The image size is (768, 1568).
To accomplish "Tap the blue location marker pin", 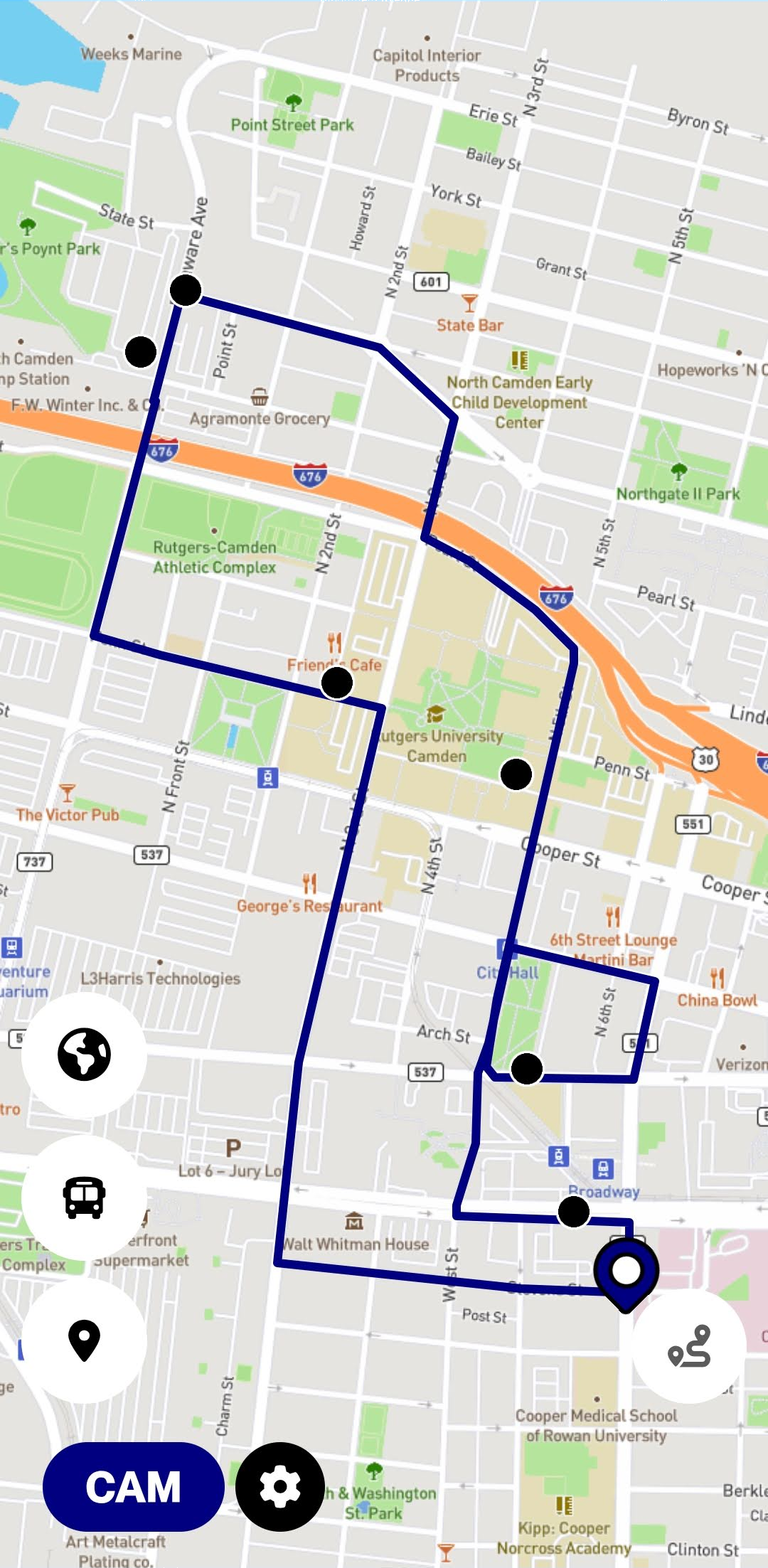I will pos(626,1273).
